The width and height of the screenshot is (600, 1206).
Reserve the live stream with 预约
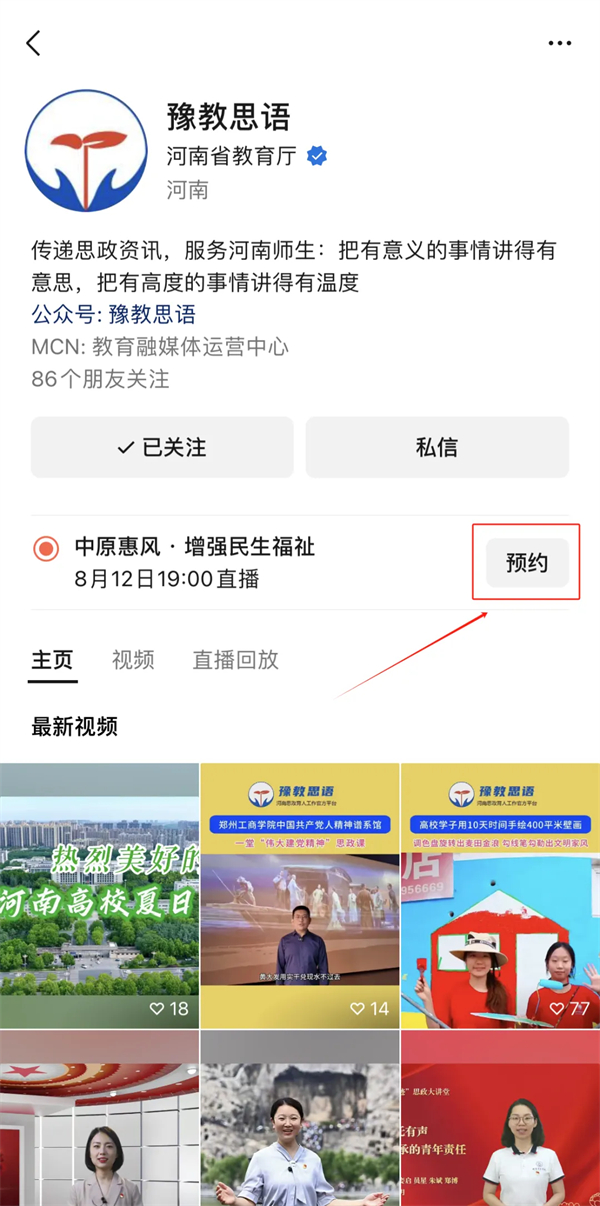pos(527,563)
